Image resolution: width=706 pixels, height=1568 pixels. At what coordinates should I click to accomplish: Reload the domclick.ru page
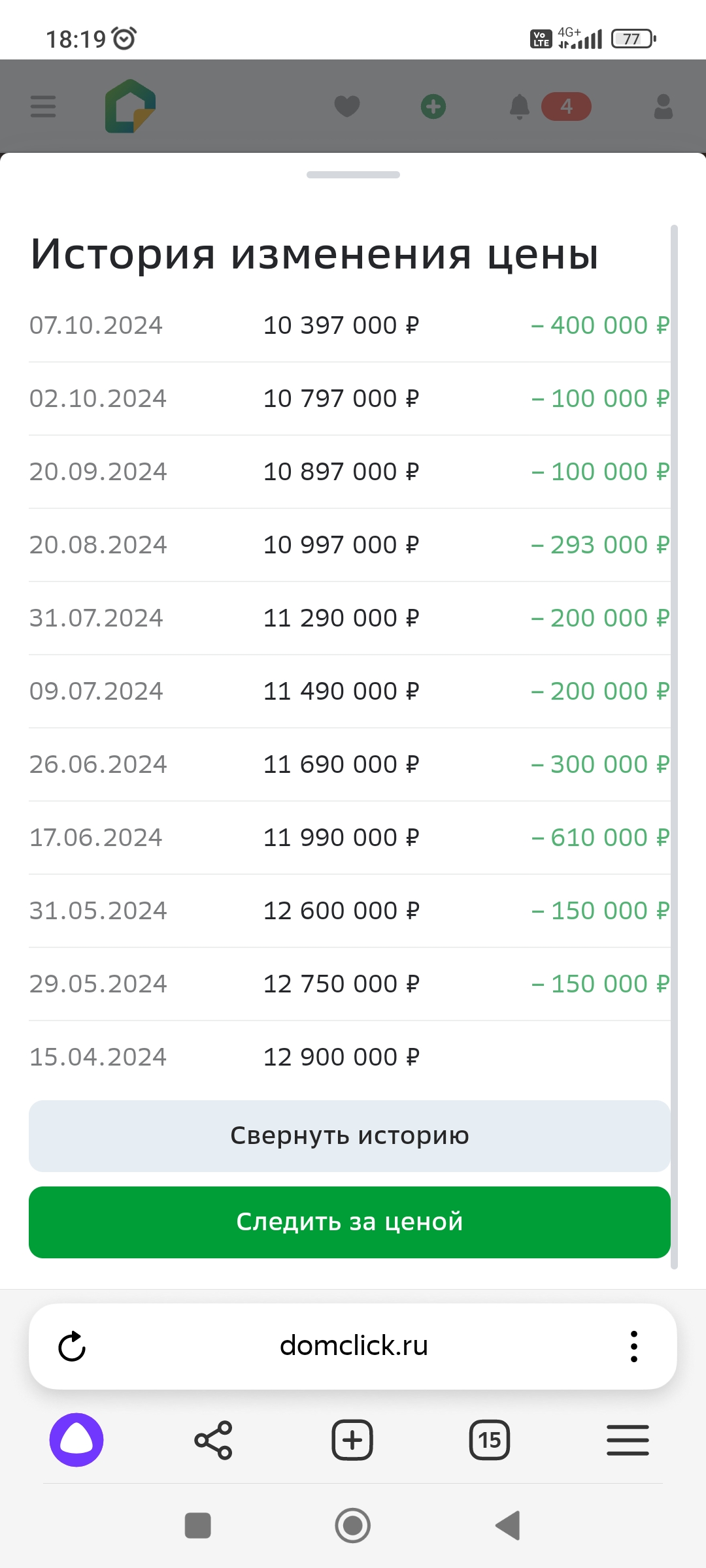(72, 1347)
